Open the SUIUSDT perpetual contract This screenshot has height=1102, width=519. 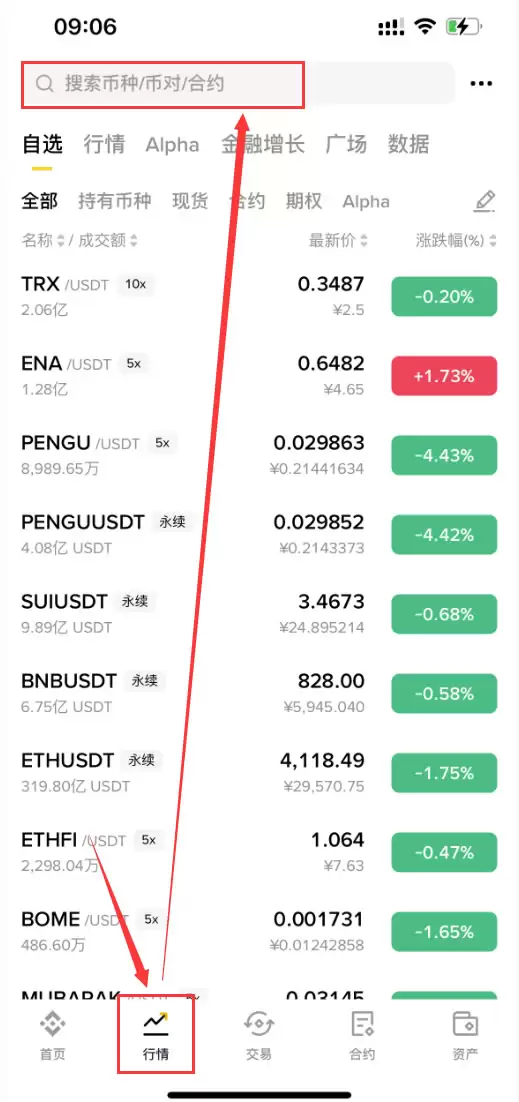[x=260, y=614]
